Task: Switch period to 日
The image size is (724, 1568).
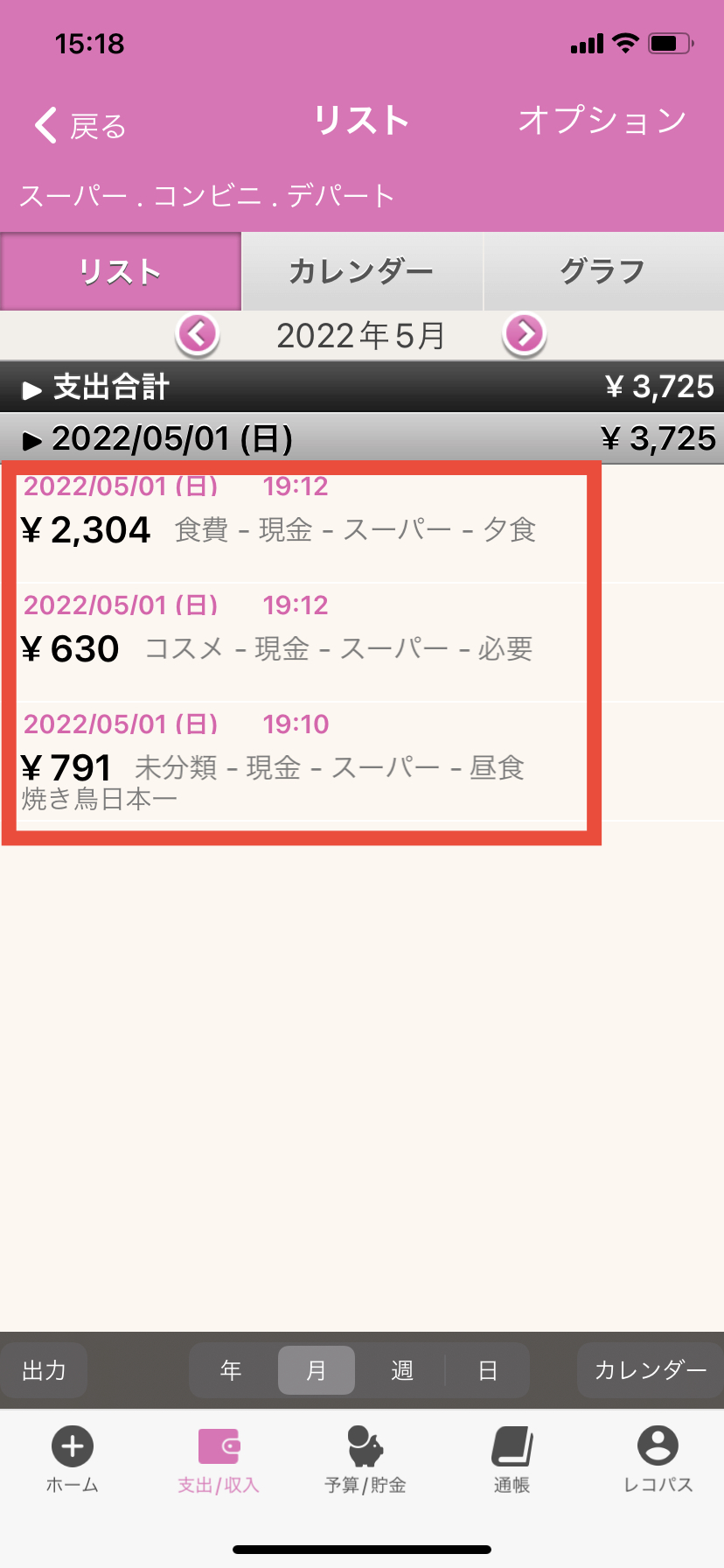Action: (488, 1370)
